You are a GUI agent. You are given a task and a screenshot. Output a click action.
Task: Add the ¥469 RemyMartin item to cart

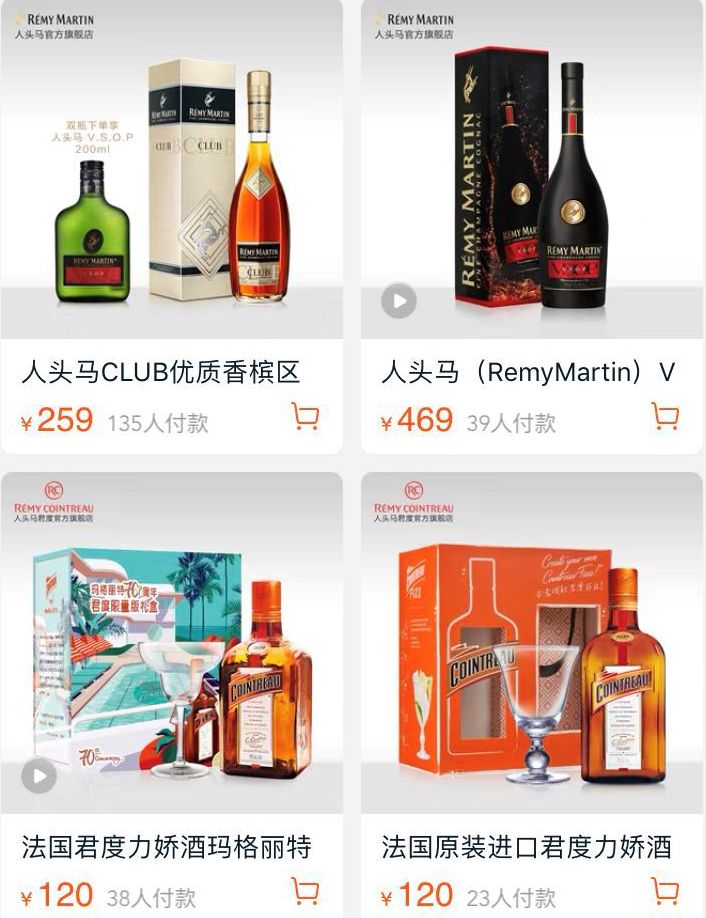coord(665,416)
